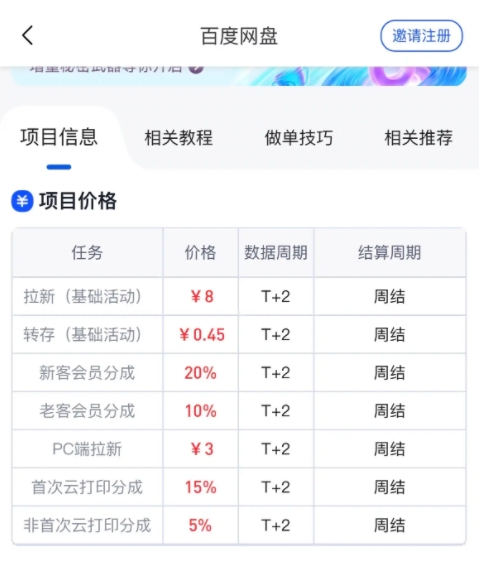Go back using the top-left arrow
484x561 pixels.
[28, 35]
